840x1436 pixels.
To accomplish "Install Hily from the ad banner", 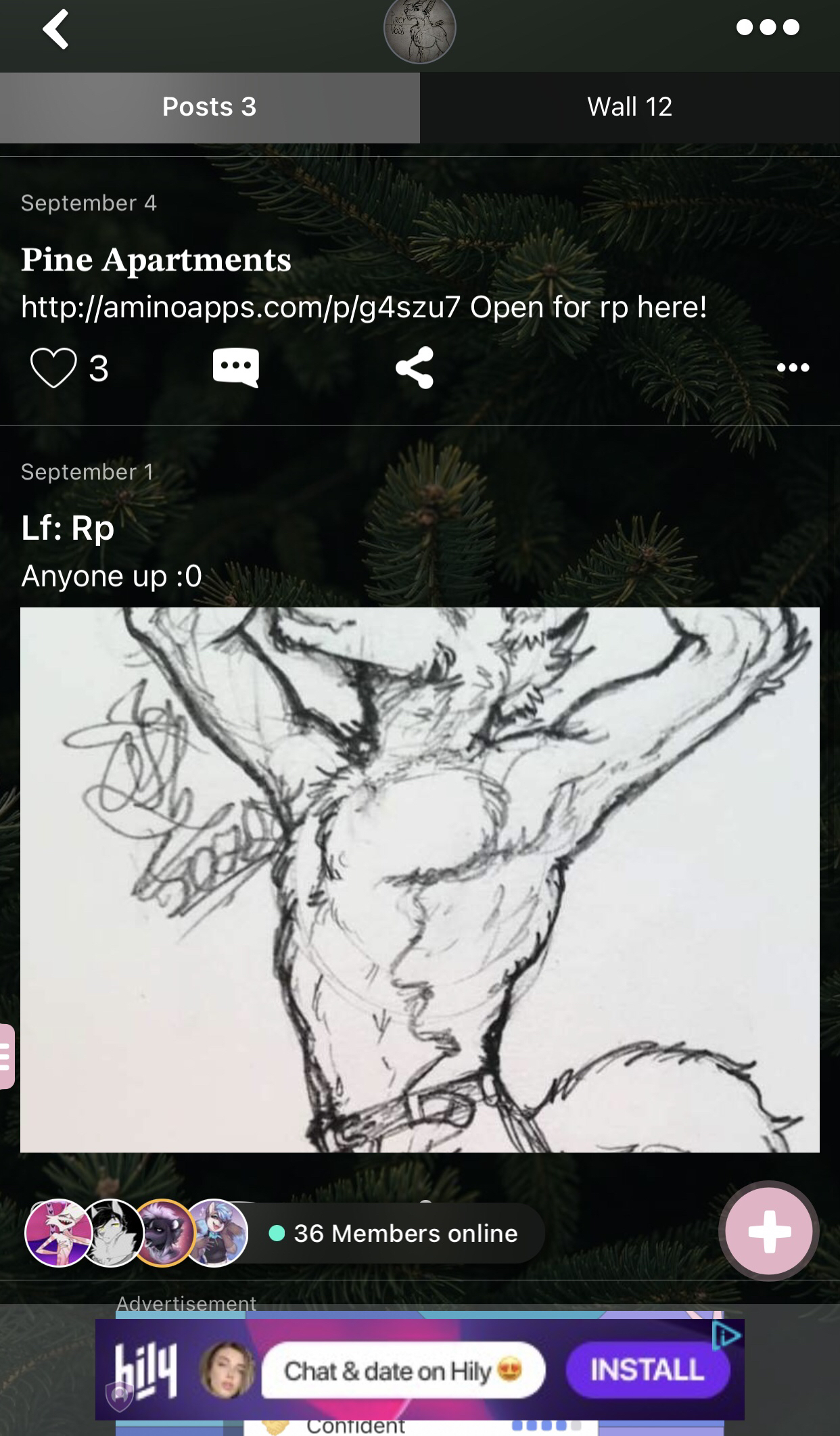I will pos(647,1370).
